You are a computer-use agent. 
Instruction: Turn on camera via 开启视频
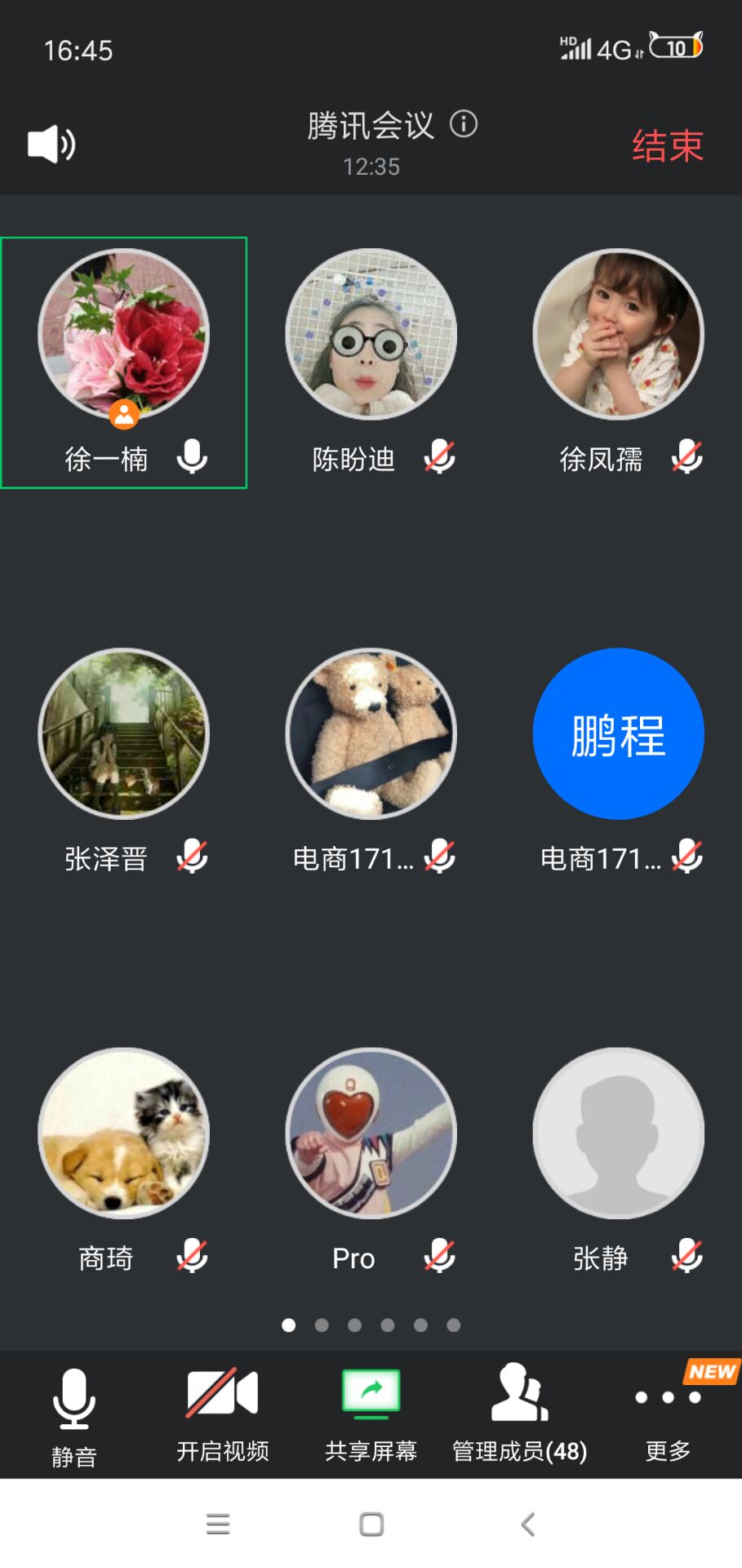tap(222, 1417)
